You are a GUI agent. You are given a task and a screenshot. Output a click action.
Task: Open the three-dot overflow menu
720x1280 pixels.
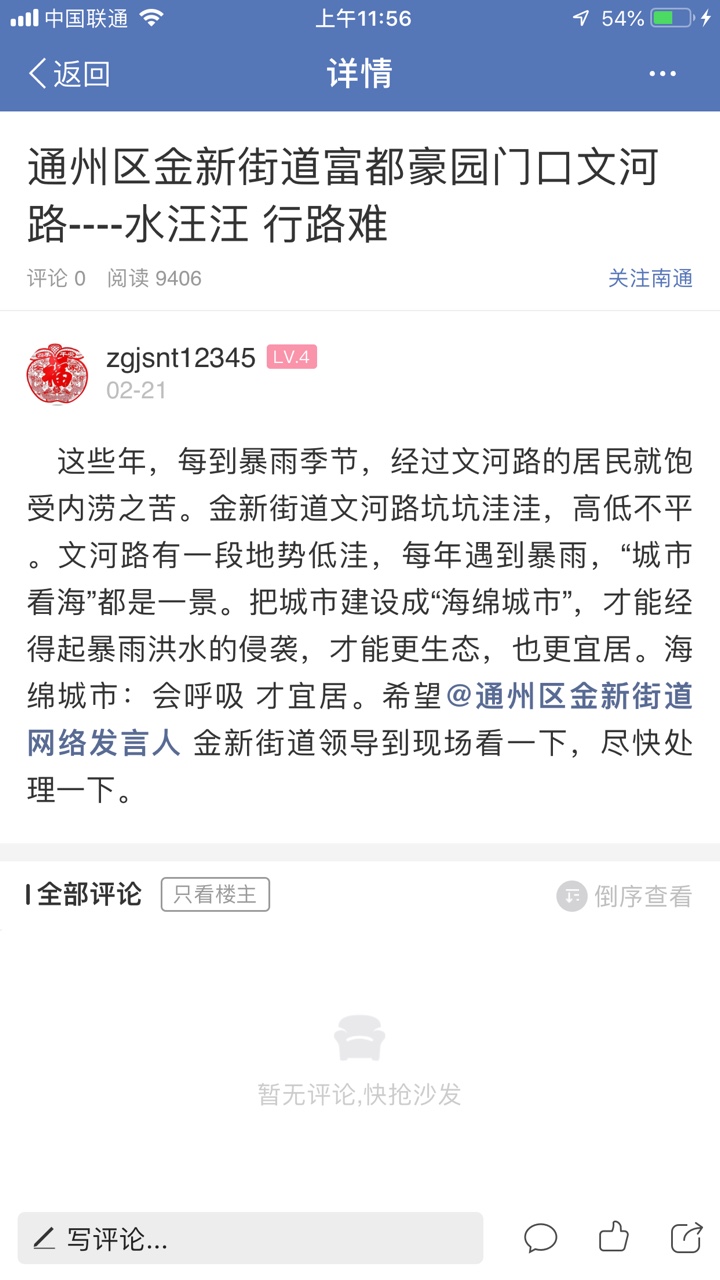(662, 74)
